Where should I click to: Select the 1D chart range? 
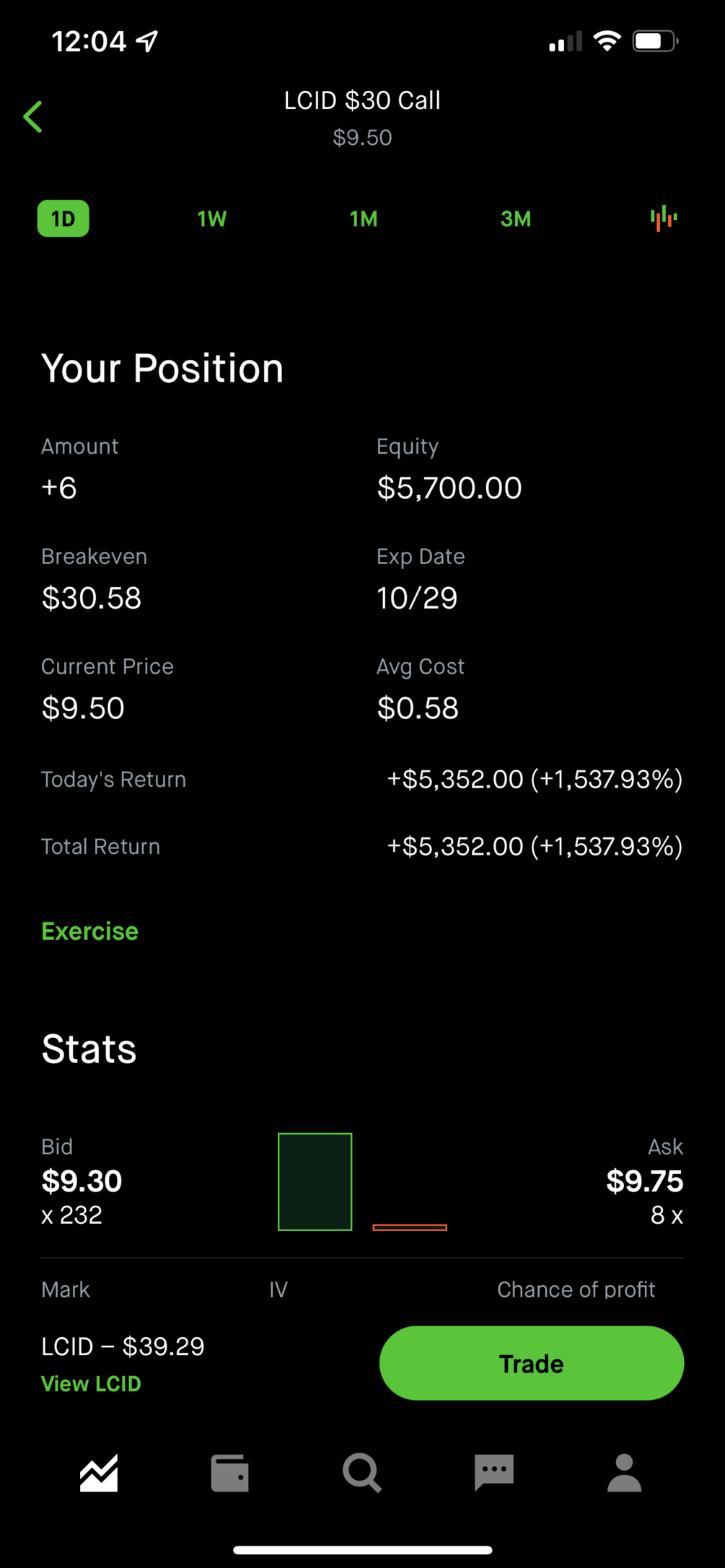(63, 219)
